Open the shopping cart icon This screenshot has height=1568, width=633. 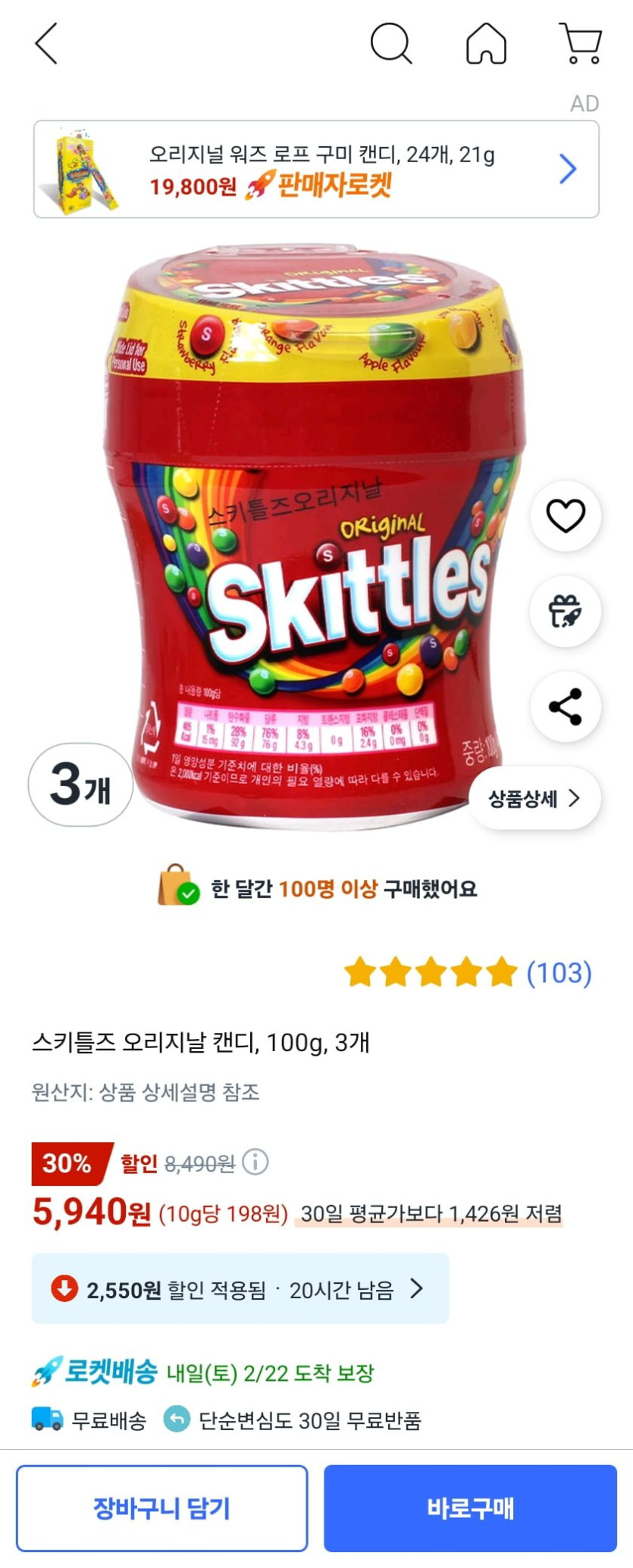(x=581, y=43)
